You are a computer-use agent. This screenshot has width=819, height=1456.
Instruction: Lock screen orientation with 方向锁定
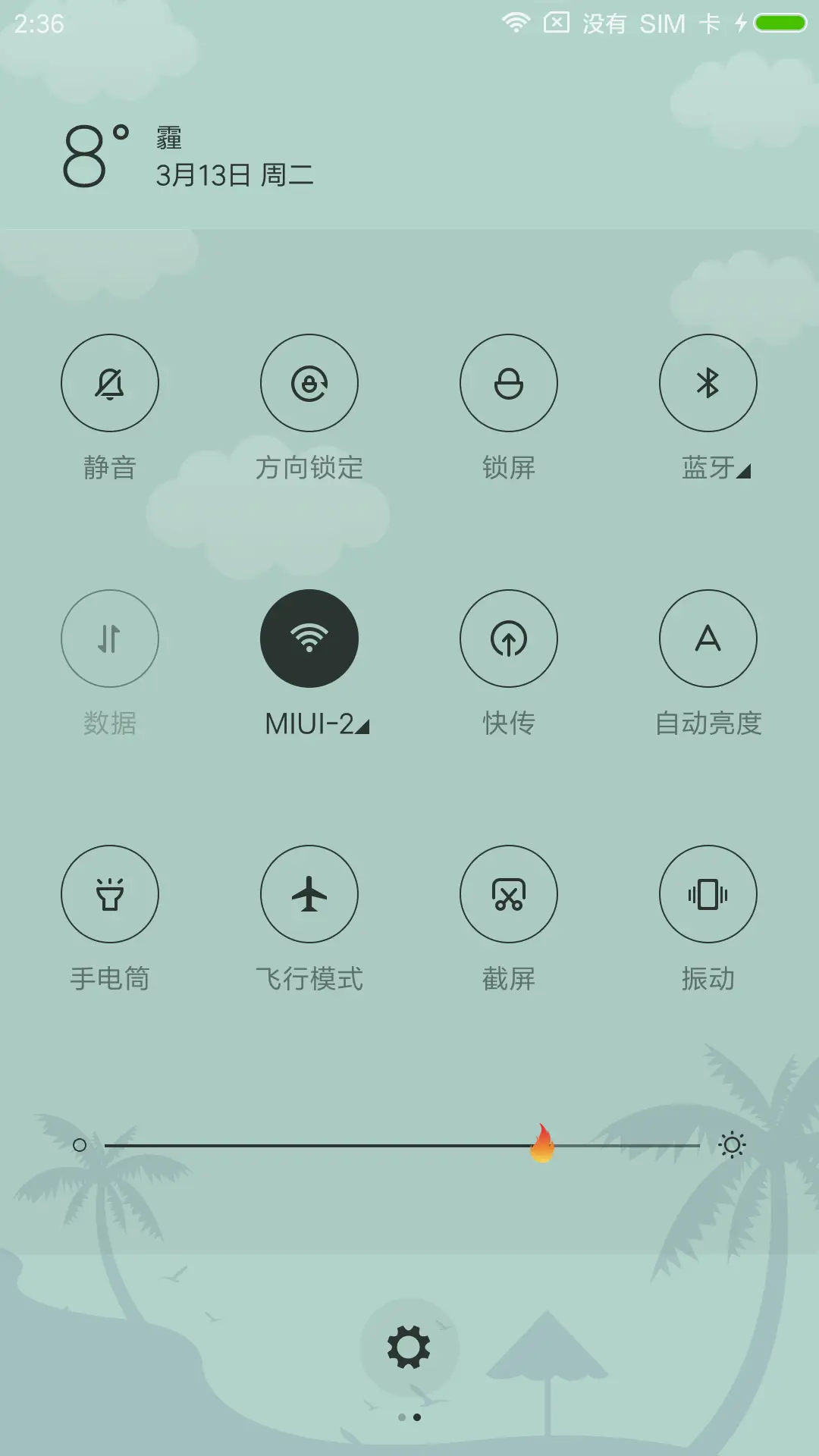[x=309, y=383]
